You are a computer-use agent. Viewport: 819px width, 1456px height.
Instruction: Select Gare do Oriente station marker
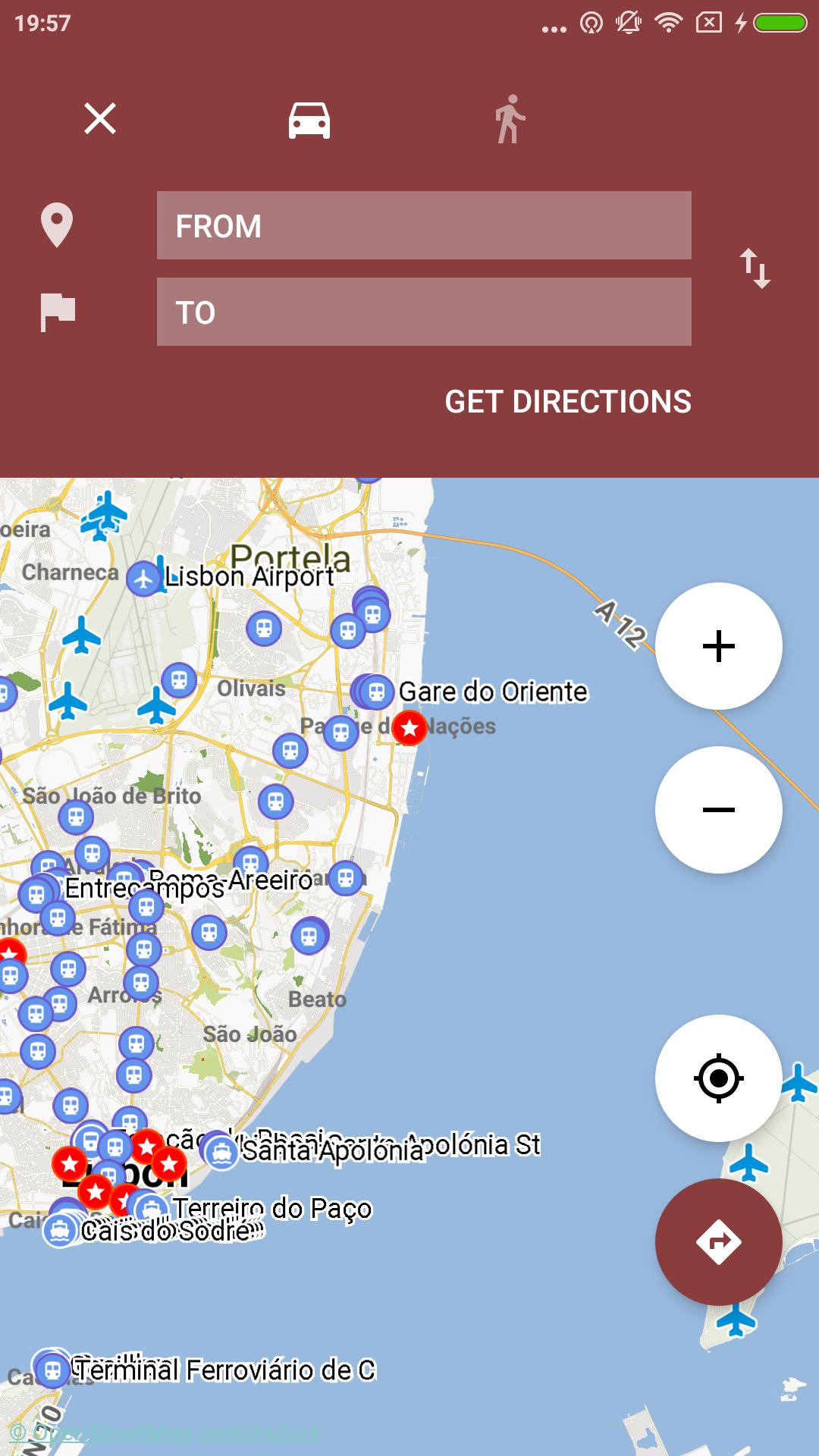[377, 692]
